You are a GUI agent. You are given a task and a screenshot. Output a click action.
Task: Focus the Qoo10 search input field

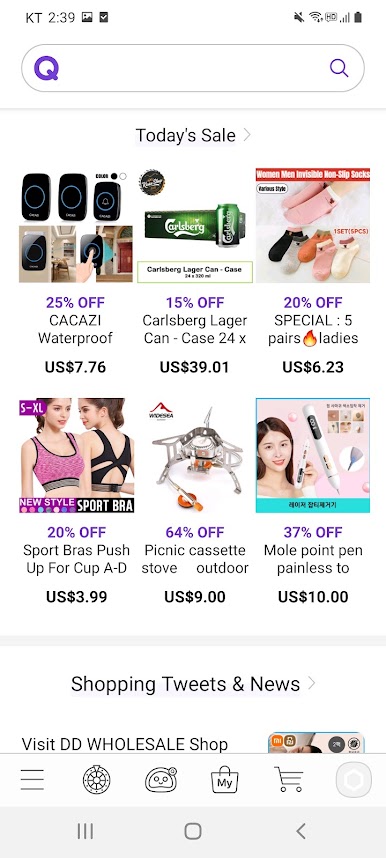tap(193, 68)
